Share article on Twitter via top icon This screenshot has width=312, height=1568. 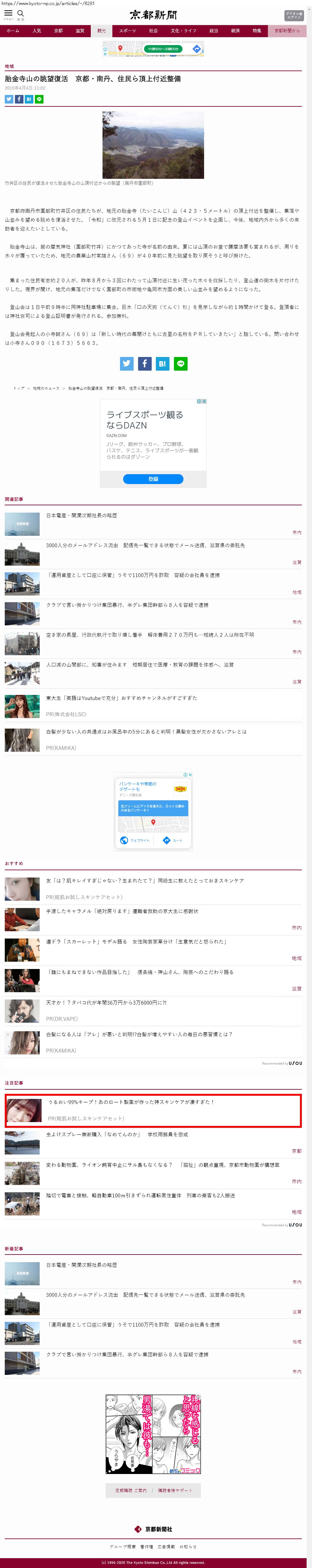click(x=9, y=99)
